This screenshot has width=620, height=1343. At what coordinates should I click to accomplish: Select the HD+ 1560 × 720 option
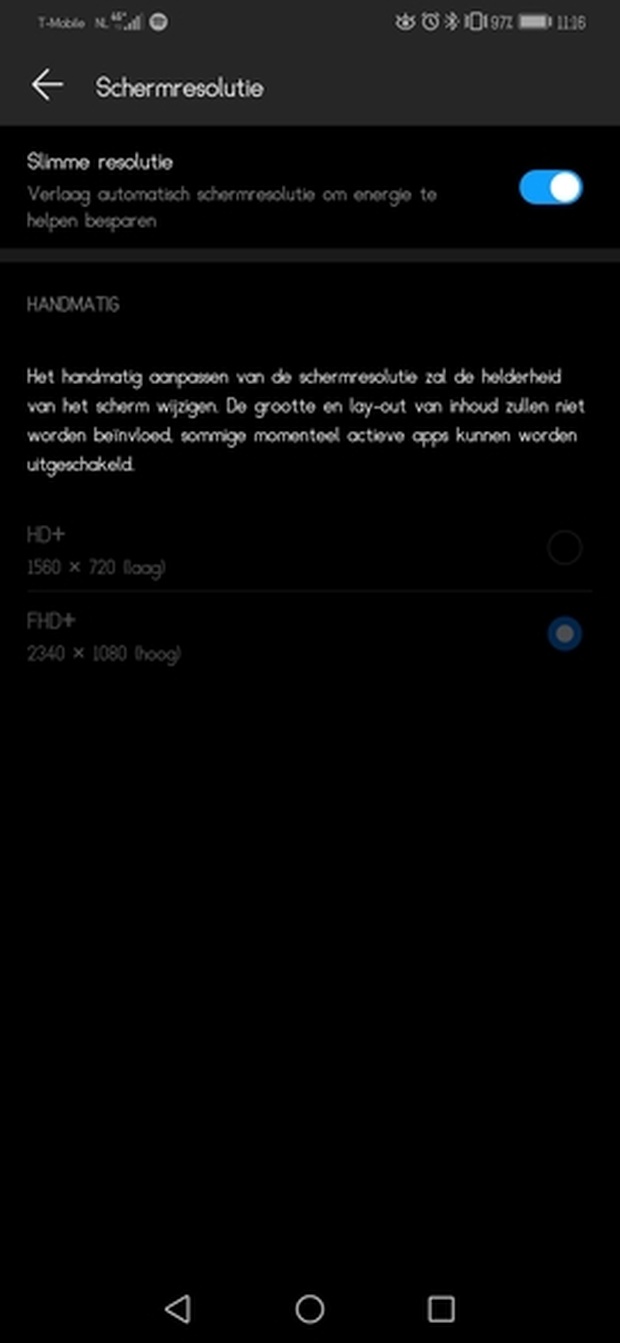point(564,548)
